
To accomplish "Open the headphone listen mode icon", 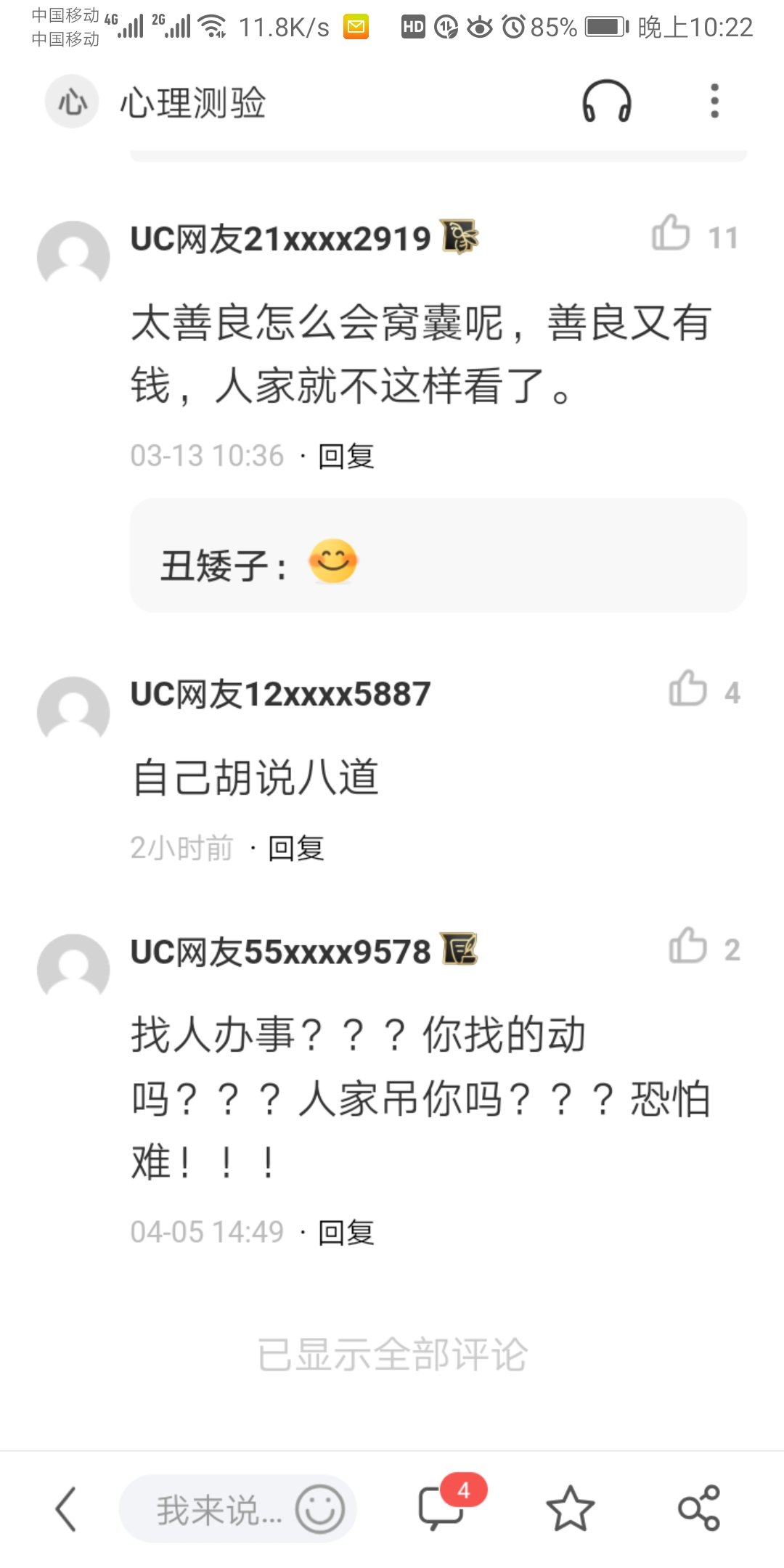I will (606, 102).
